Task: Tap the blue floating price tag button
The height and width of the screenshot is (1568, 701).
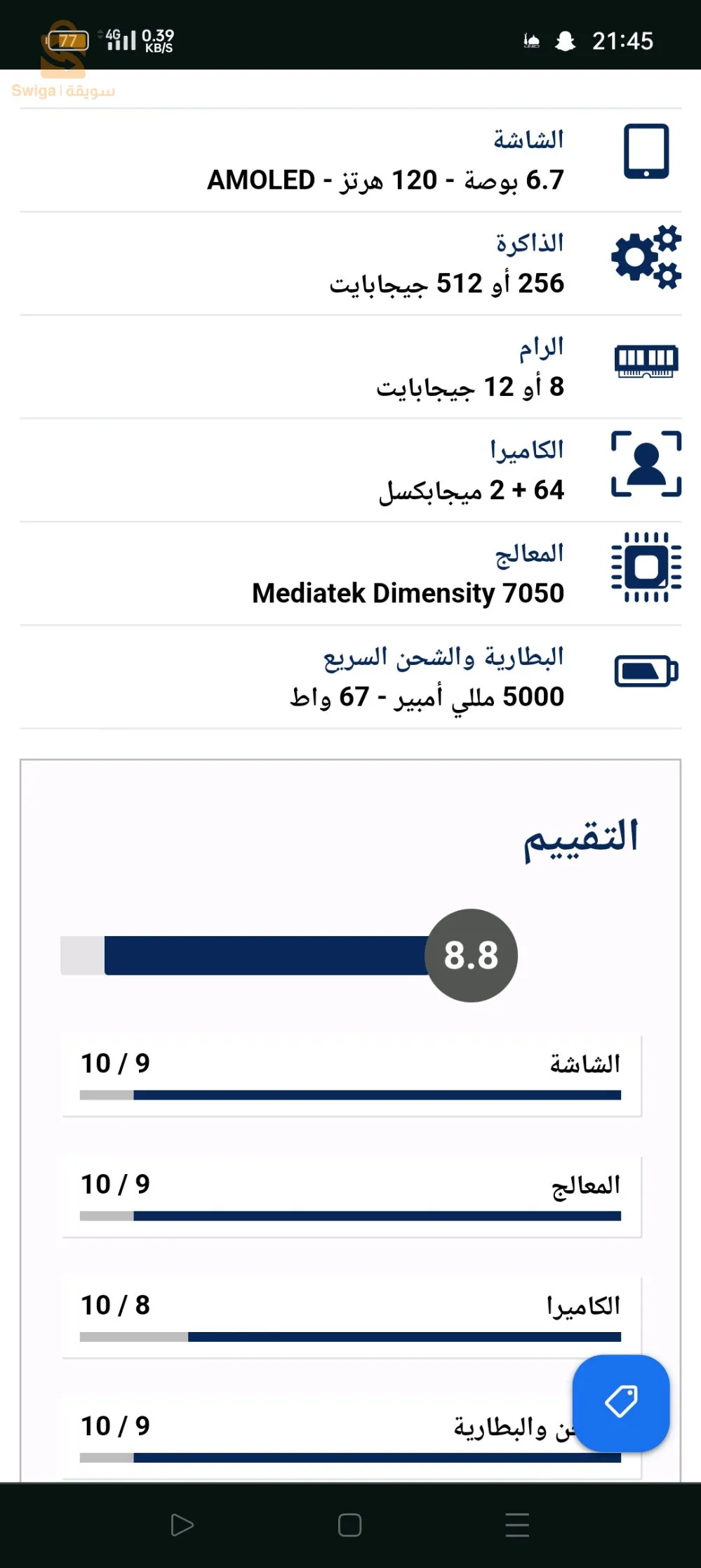Action: [x=621, y=1402]
